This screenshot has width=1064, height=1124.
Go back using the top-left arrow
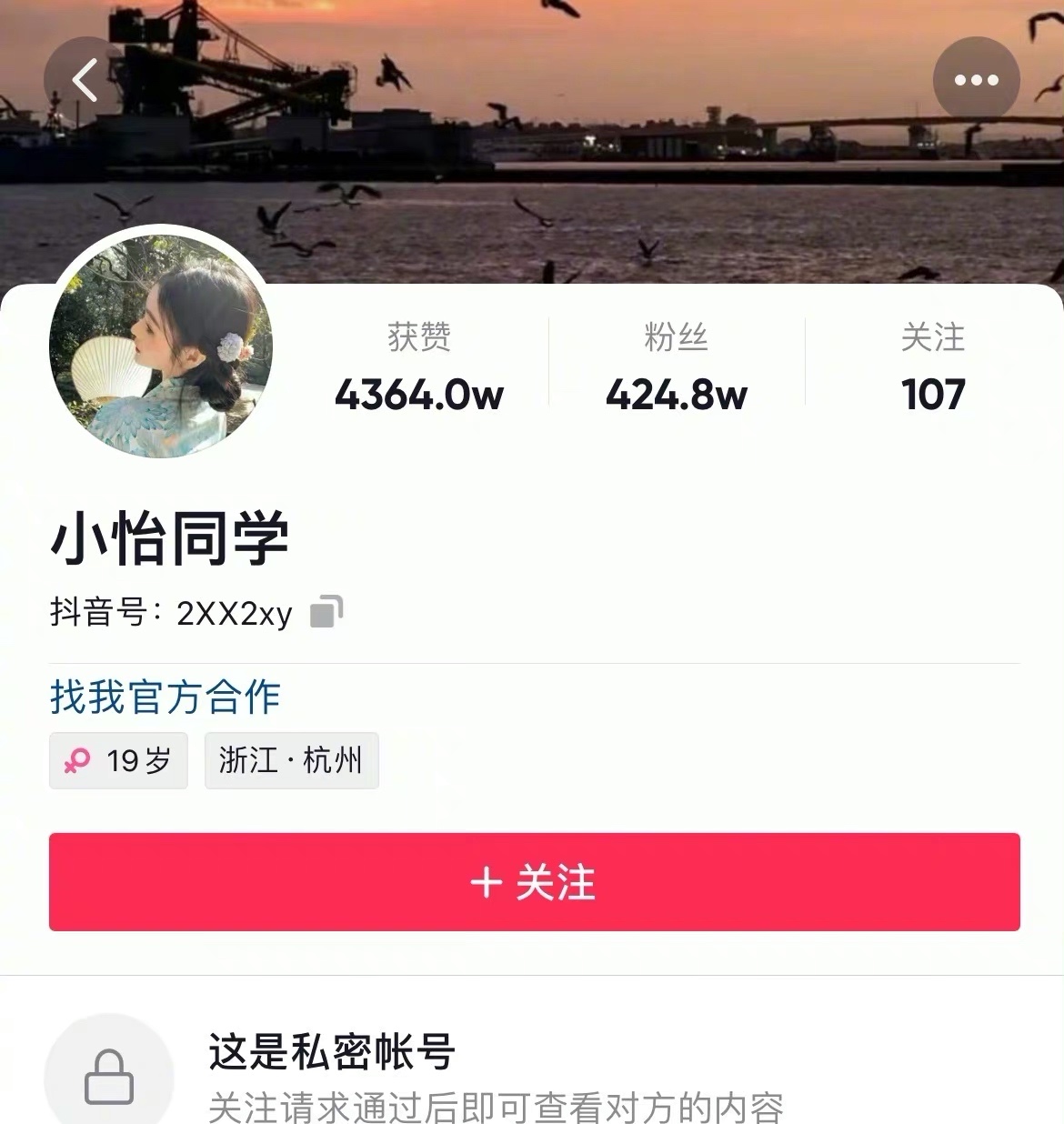[x=86, y=80]
